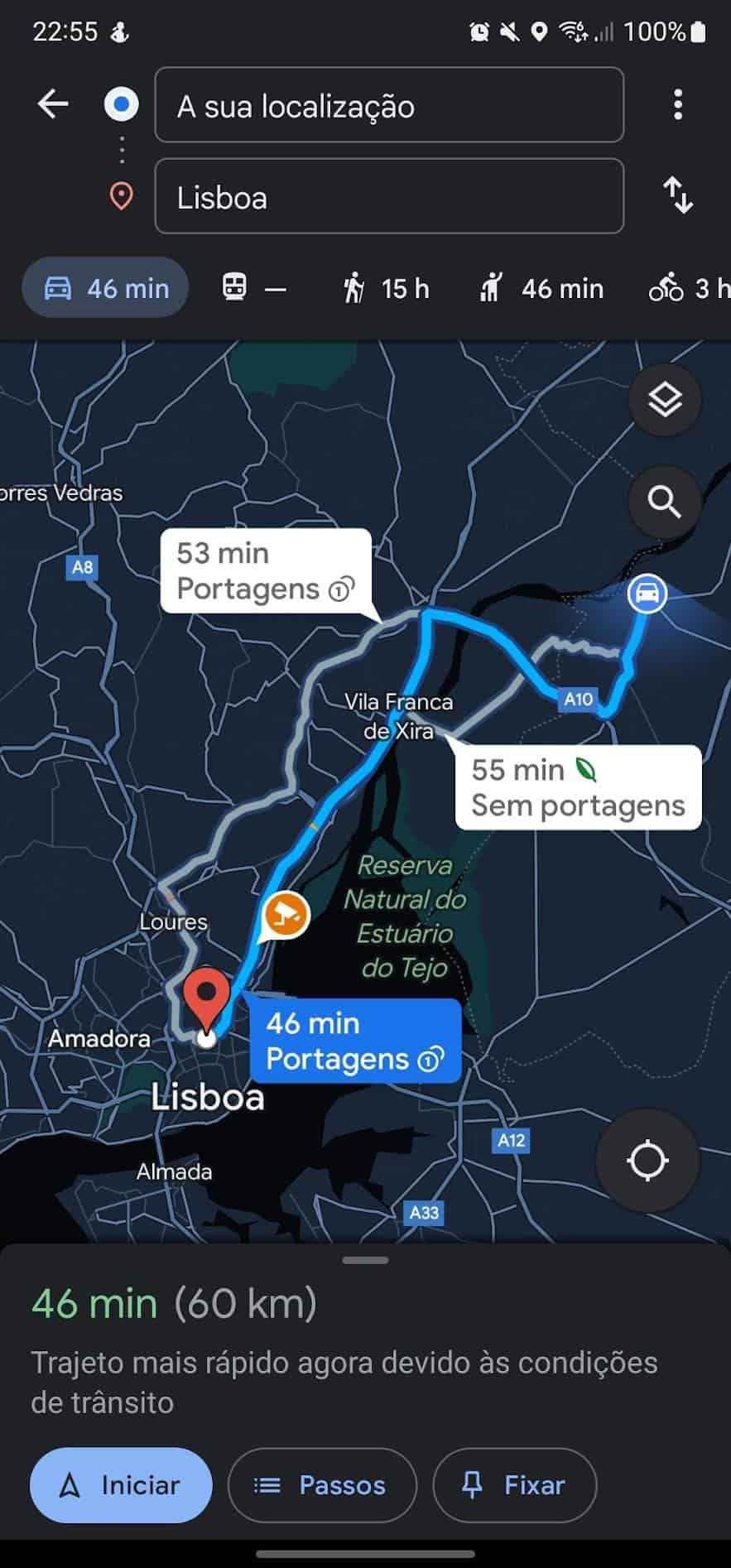Select ride-hailing 46 min option
Screen dimensions: 731x1568
click(541, 288)
